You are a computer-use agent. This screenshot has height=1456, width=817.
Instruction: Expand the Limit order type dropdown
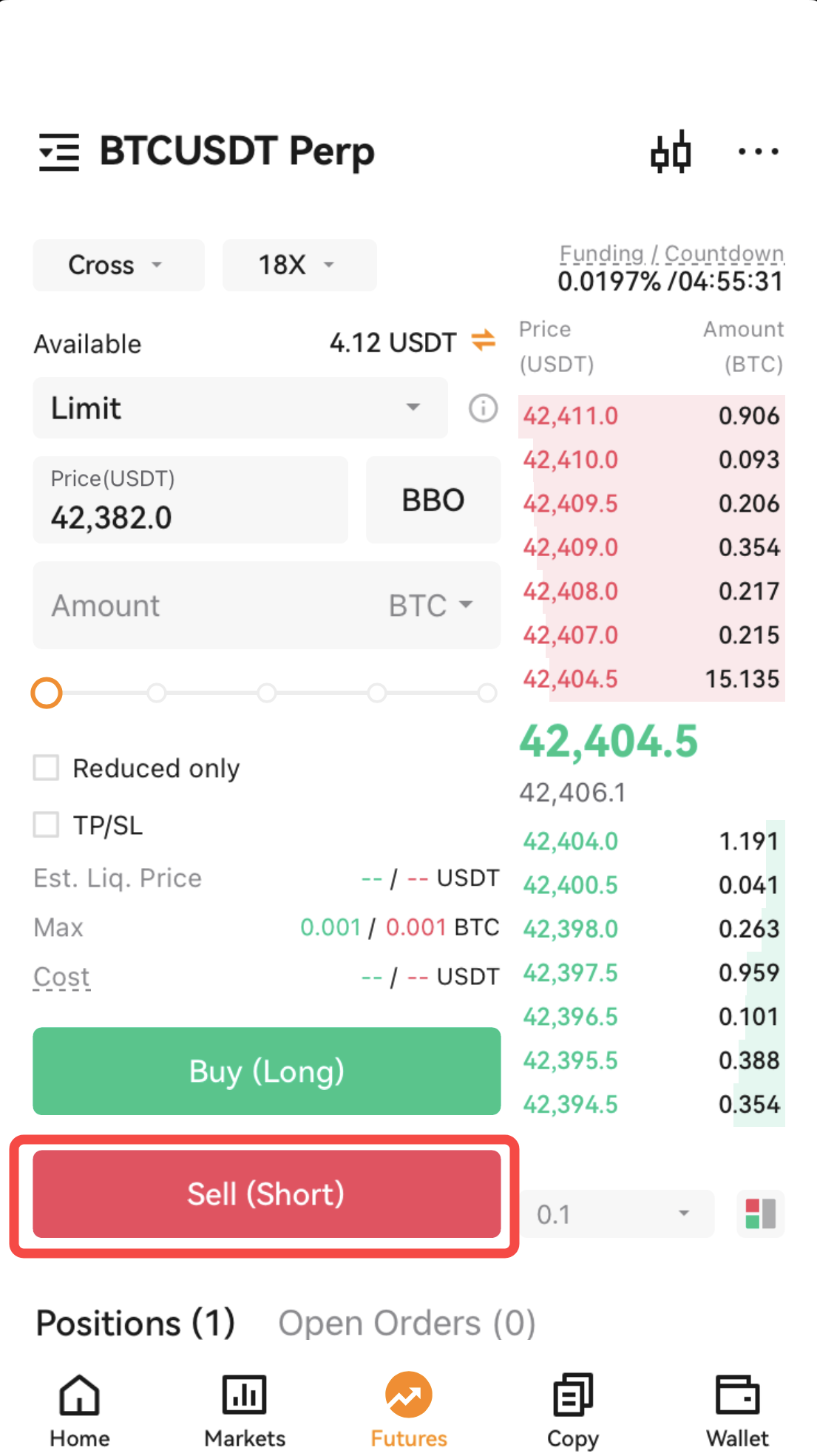[240, 408]
